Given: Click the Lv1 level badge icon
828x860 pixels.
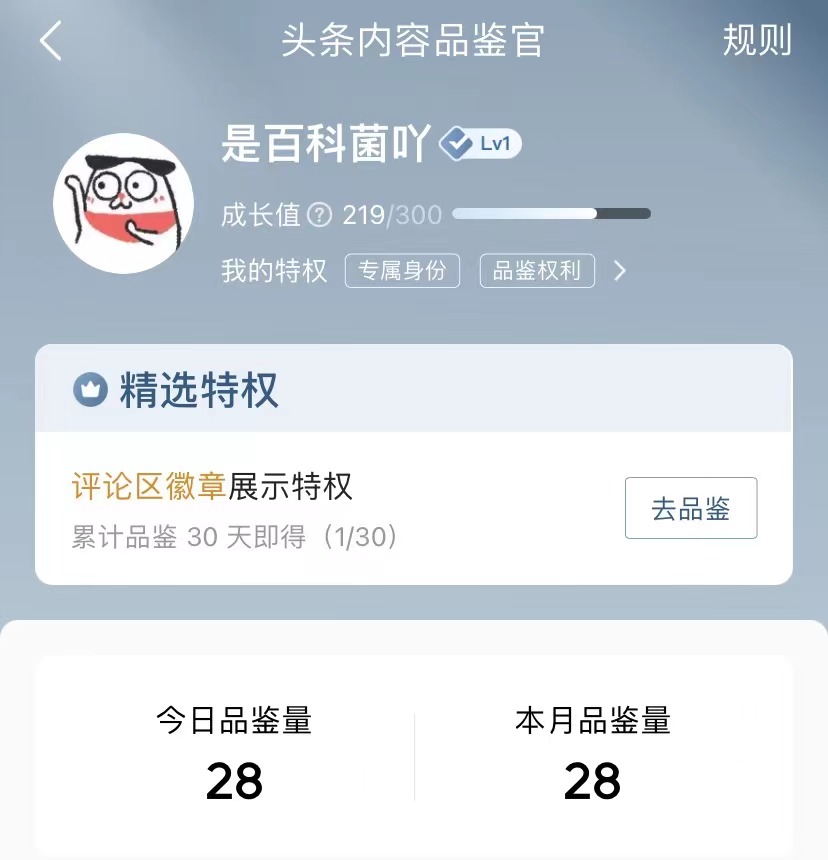Looking at the screenshot, I should [482, 144].
